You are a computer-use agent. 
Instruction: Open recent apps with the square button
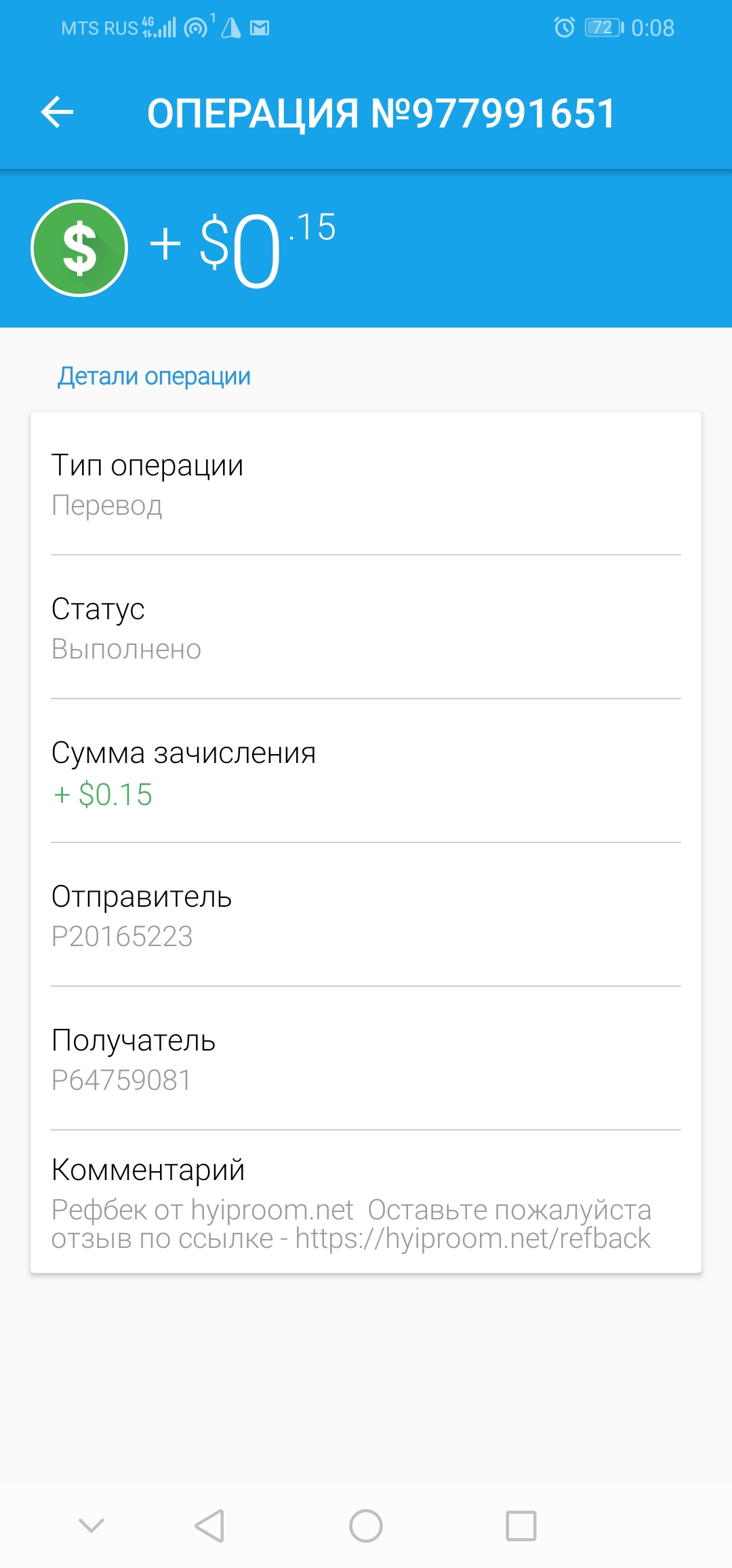click(x=521, y=1526)
